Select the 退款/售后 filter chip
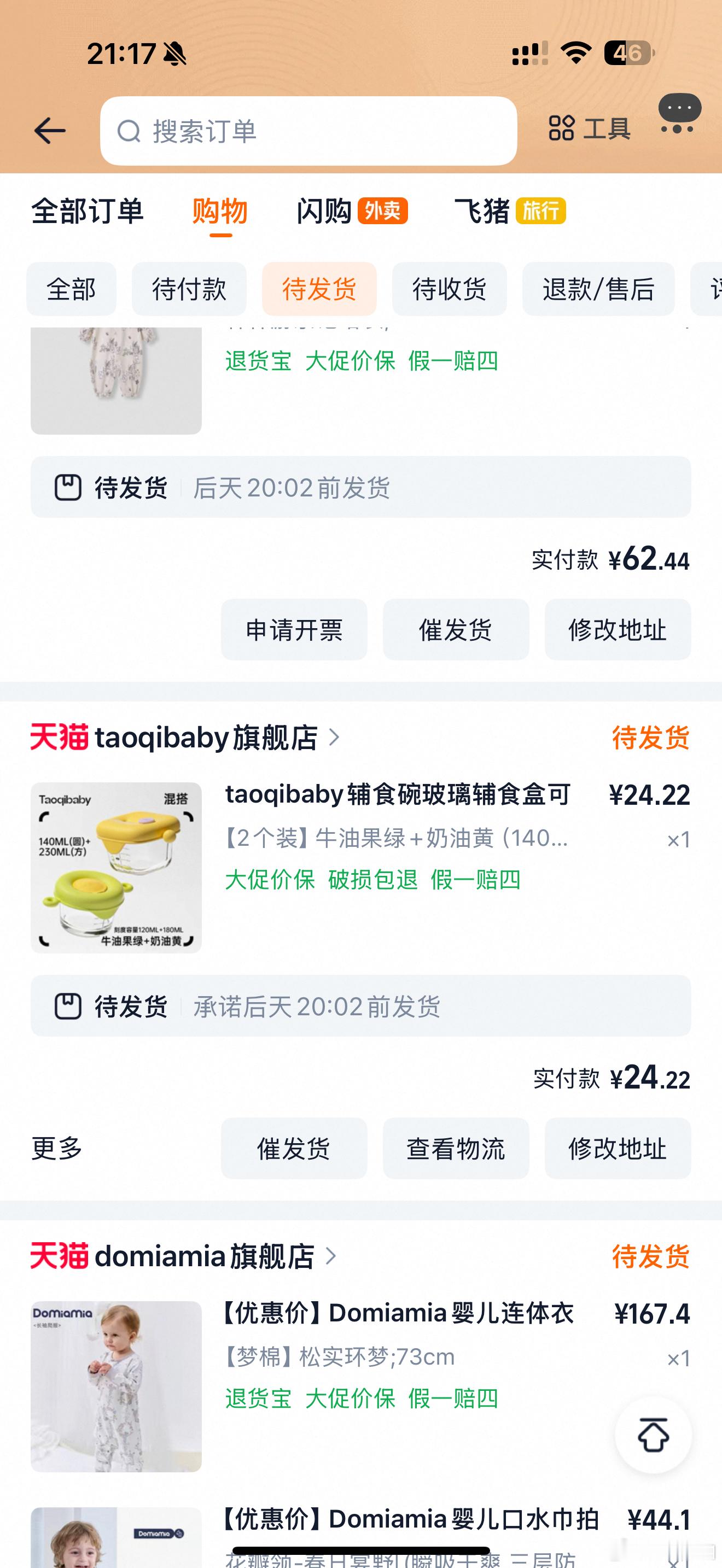The width and height of the screenshot is (722, 1568). pos(598,289)
